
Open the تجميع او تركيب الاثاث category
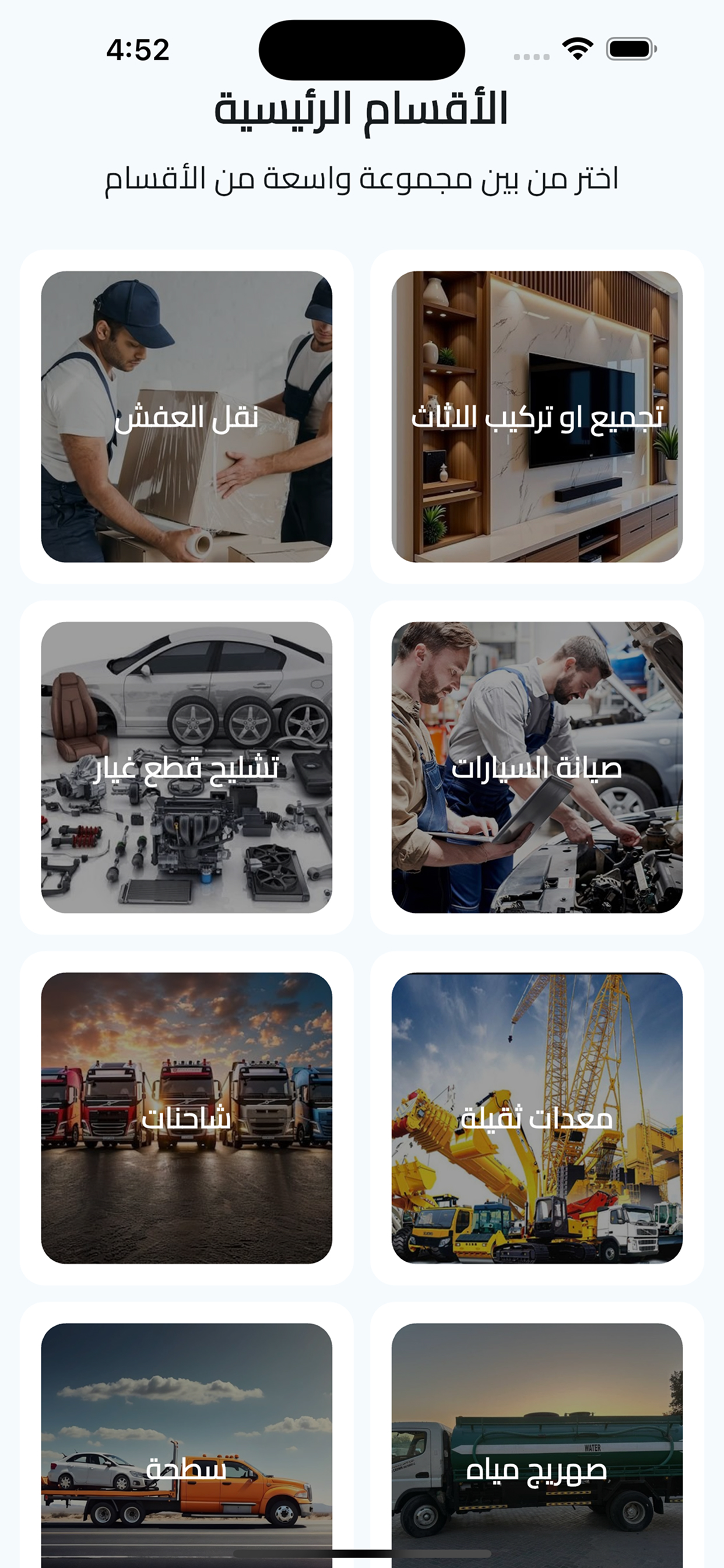click(x=537, y=417)
